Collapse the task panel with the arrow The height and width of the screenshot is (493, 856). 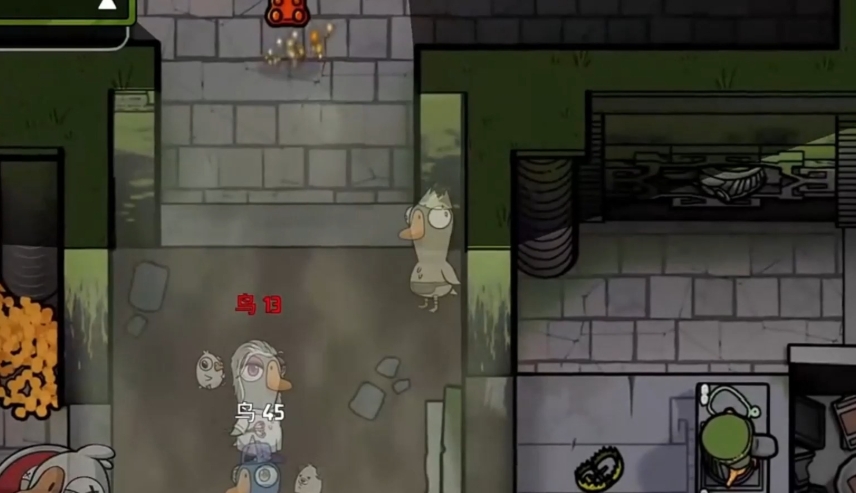[x=107, y=6]
